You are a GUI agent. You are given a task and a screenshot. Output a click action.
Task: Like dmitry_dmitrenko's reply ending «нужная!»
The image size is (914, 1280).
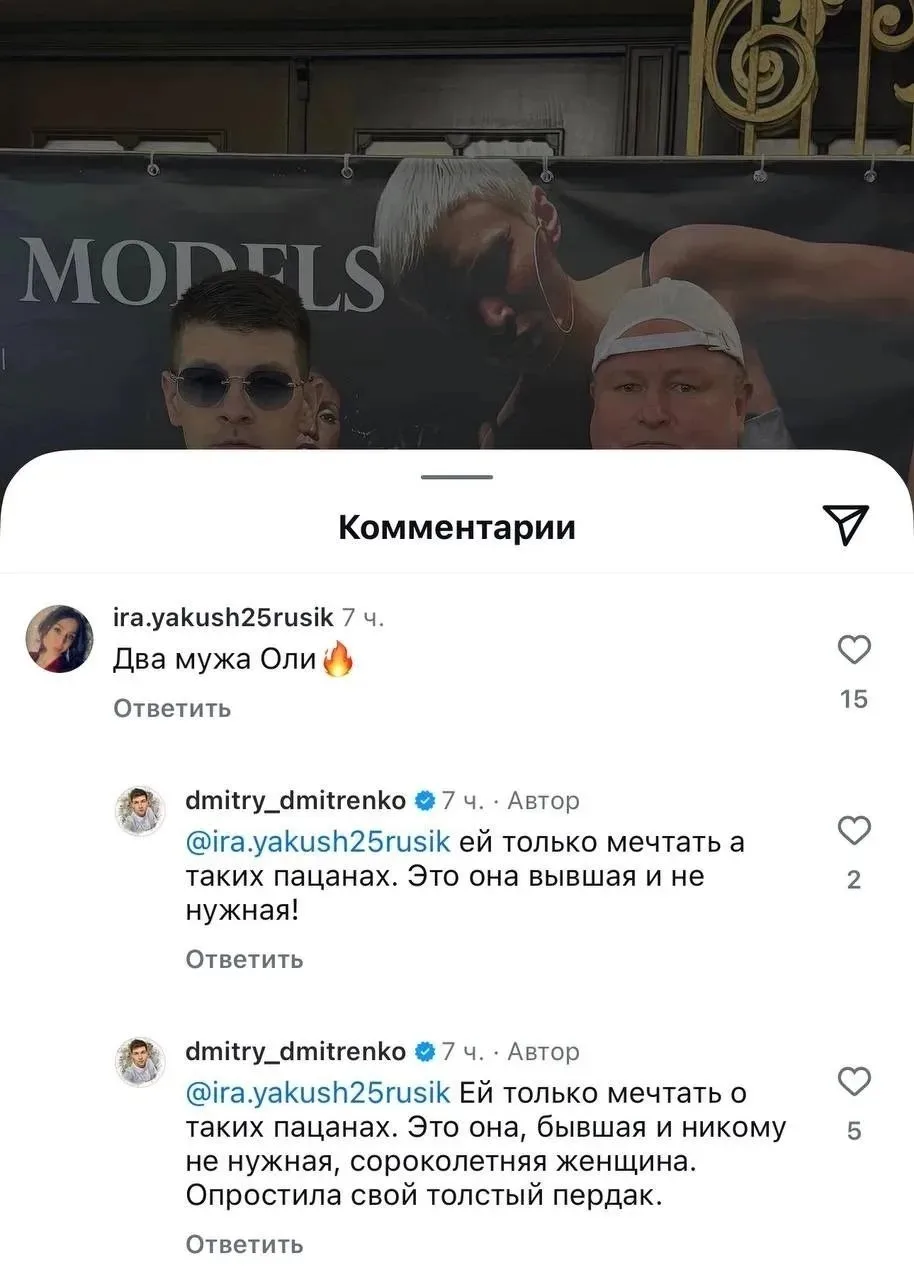tap(853, 830)
